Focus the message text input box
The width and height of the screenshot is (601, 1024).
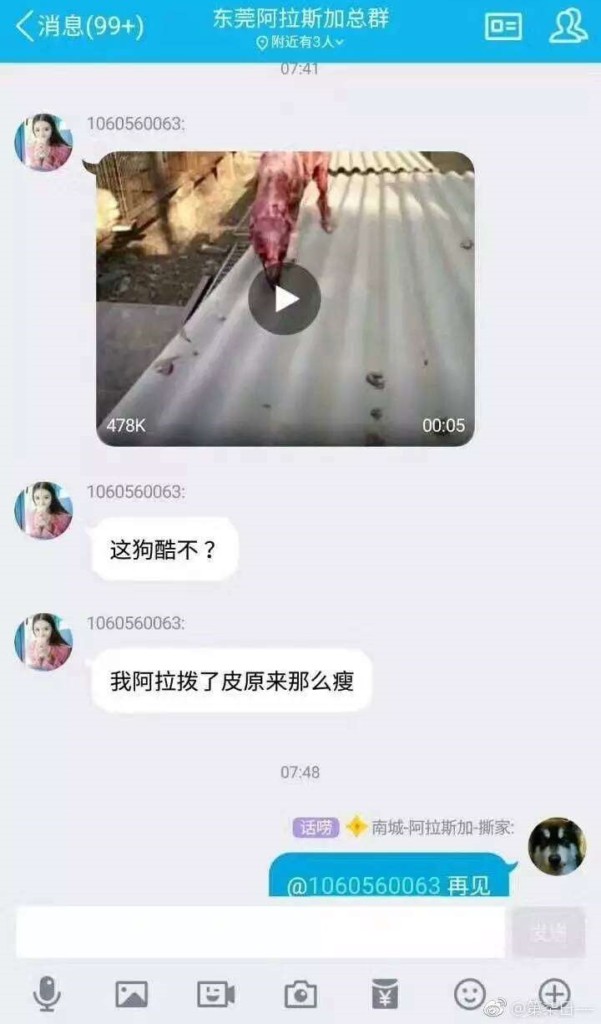coord(260,932)
